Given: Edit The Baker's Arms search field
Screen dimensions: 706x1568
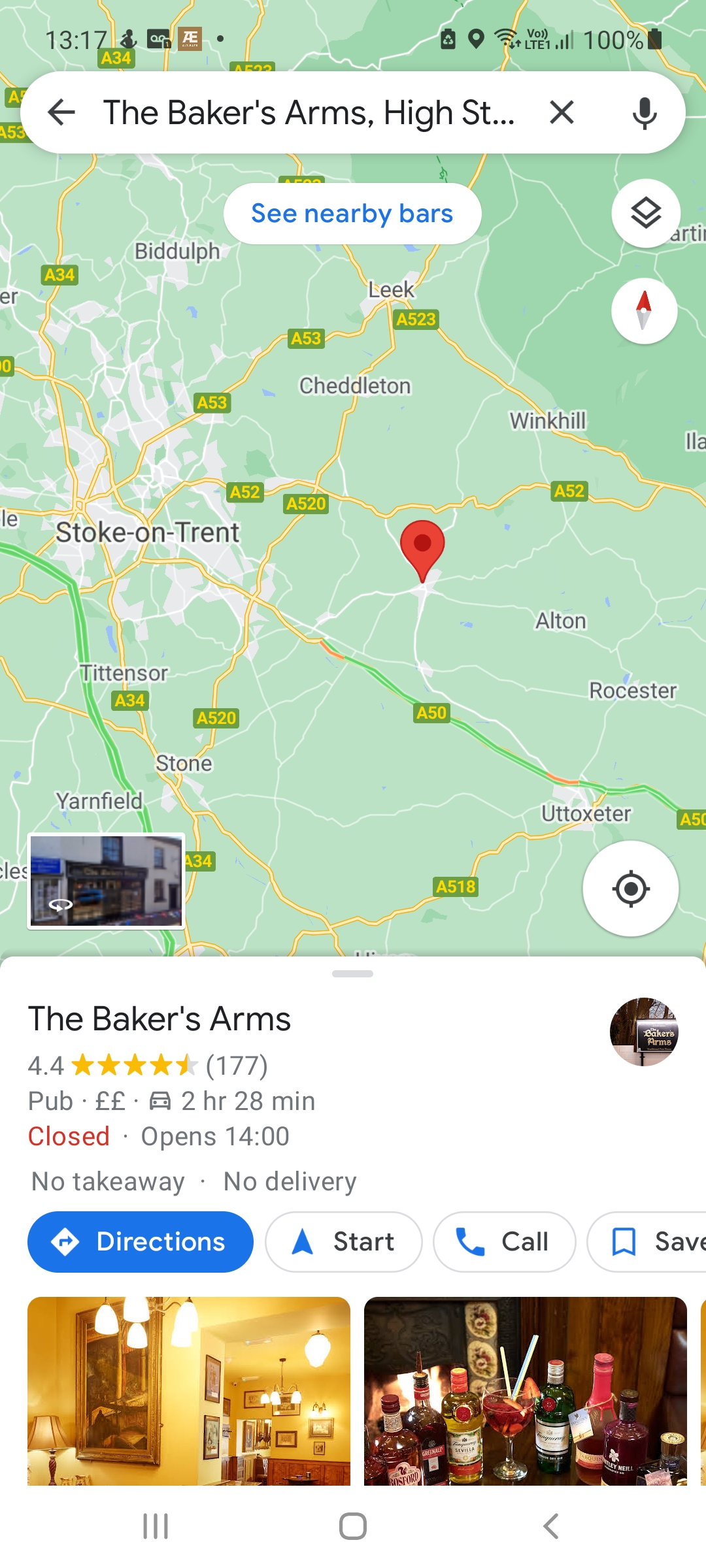Looking at the screenshot, I should [x=307, y=112].
